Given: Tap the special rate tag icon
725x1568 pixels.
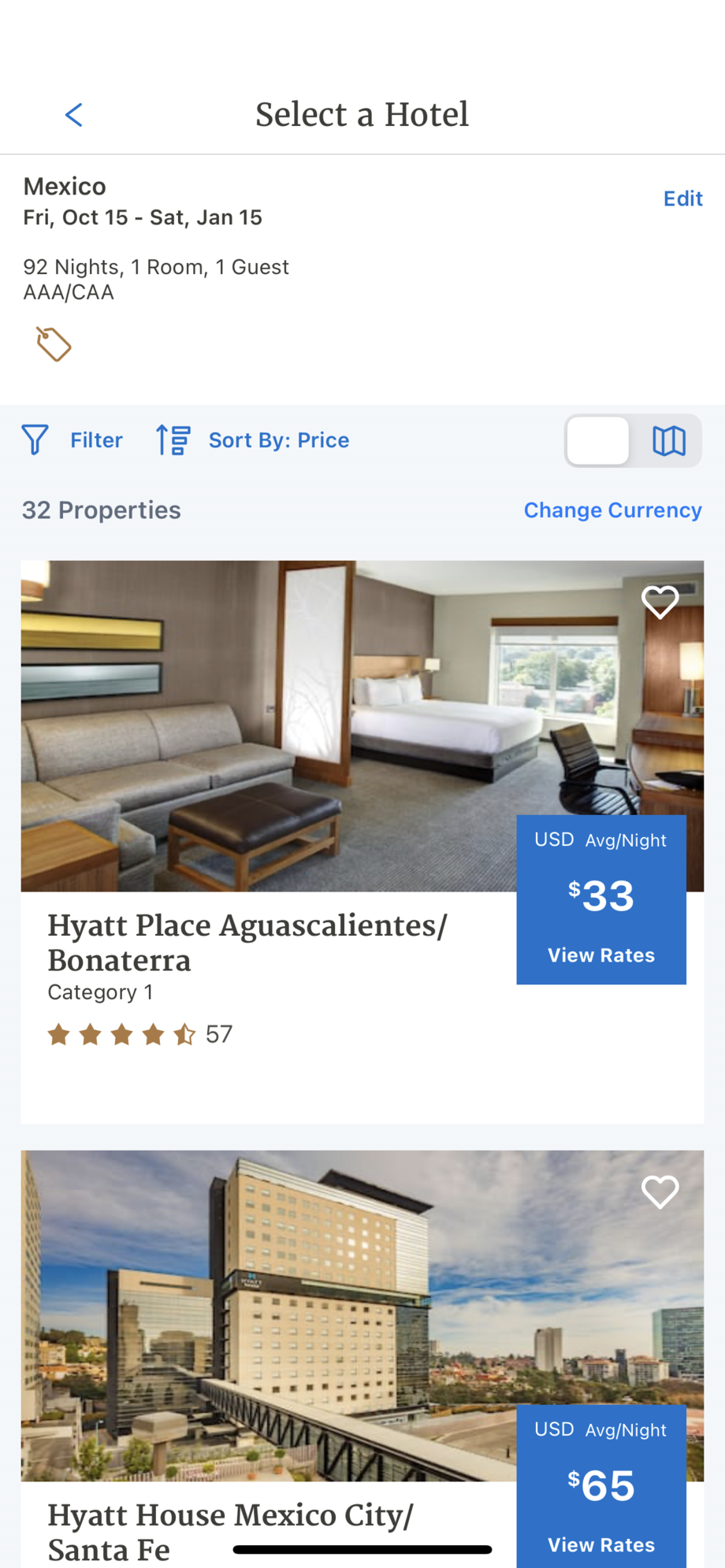Looking at the screenshot, I should click(54, 344).
